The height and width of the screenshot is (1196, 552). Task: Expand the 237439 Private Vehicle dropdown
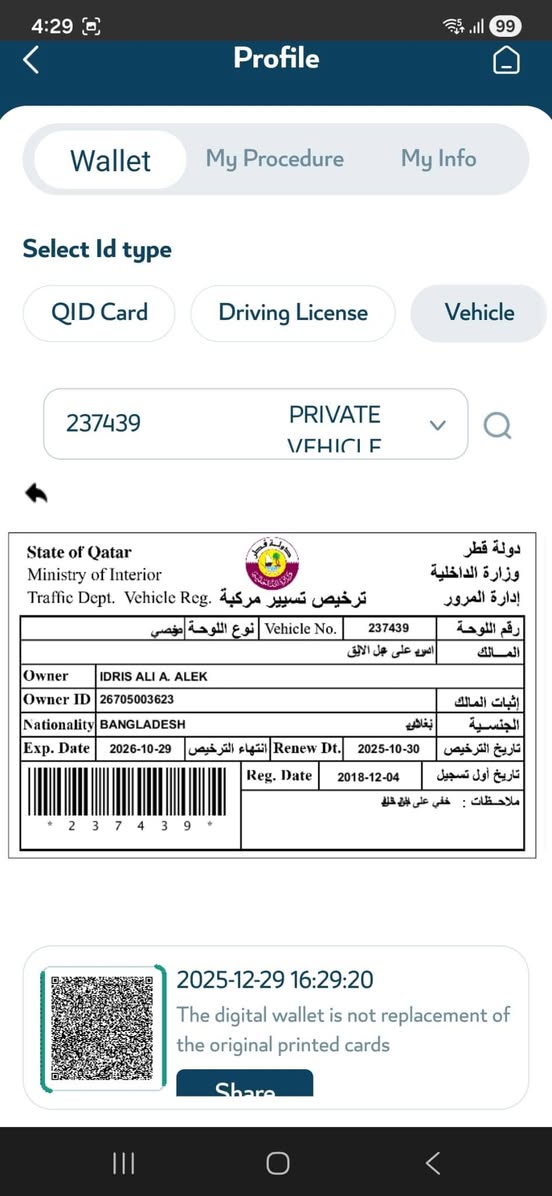[x=255, y=424]
